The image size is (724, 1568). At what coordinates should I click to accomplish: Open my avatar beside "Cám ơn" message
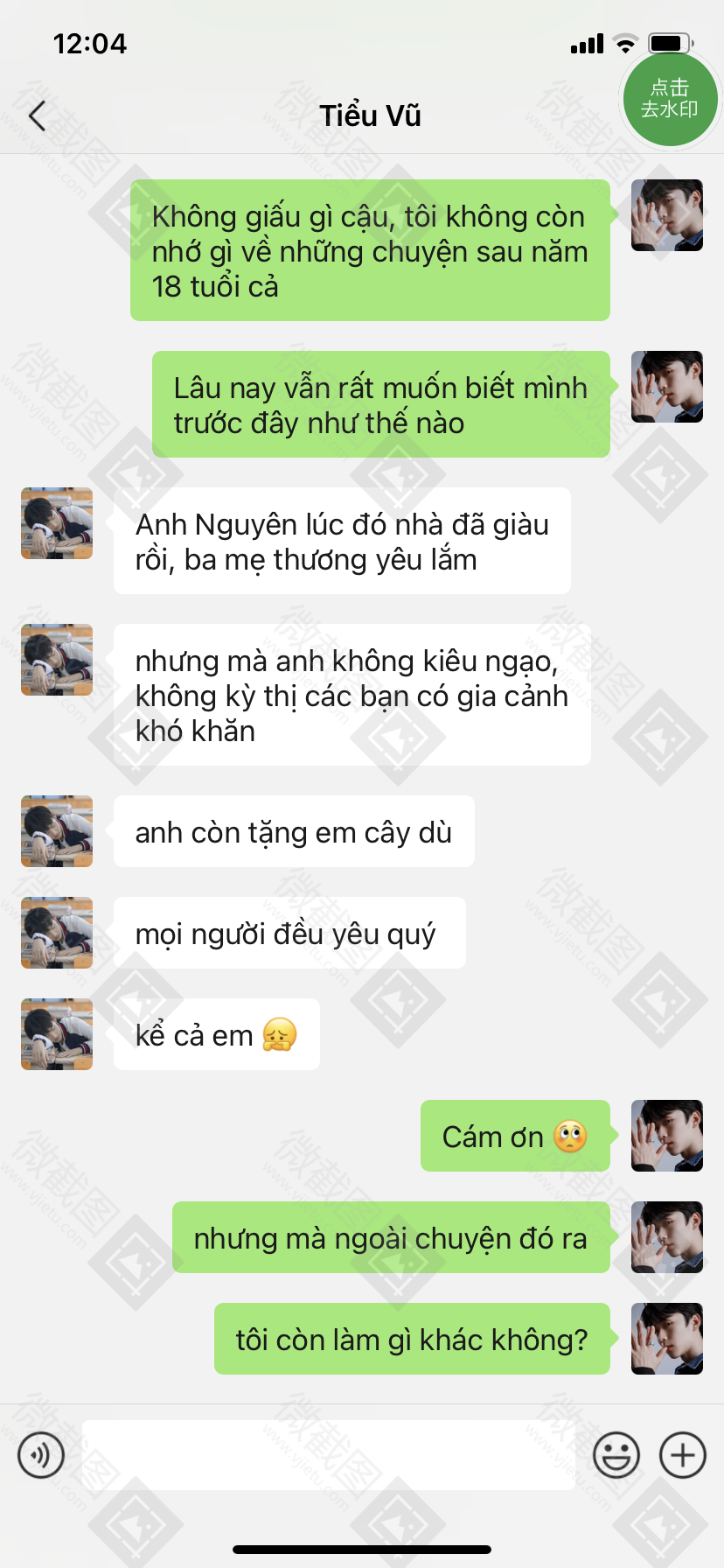click(x=667, y=1136)
